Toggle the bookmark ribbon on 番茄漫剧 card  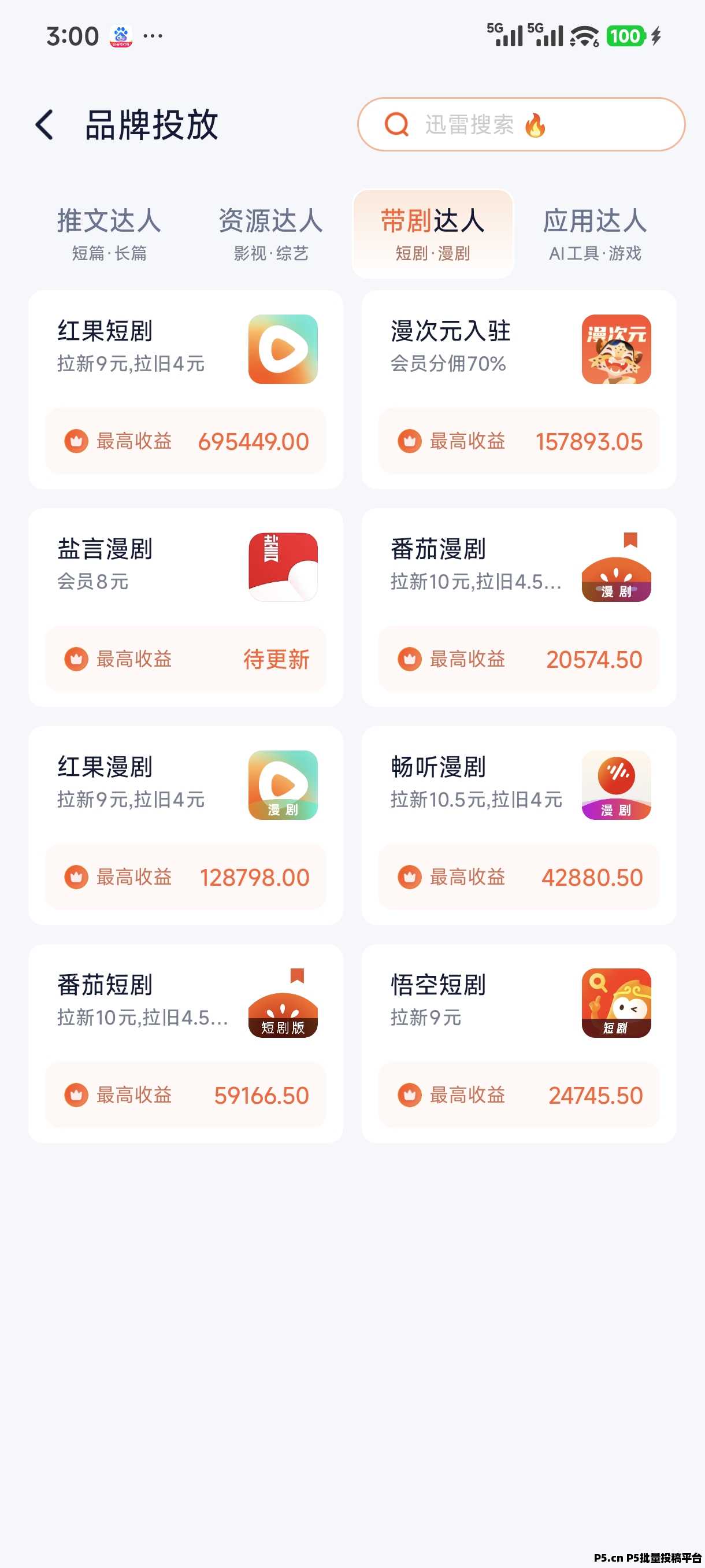point(631,541)
